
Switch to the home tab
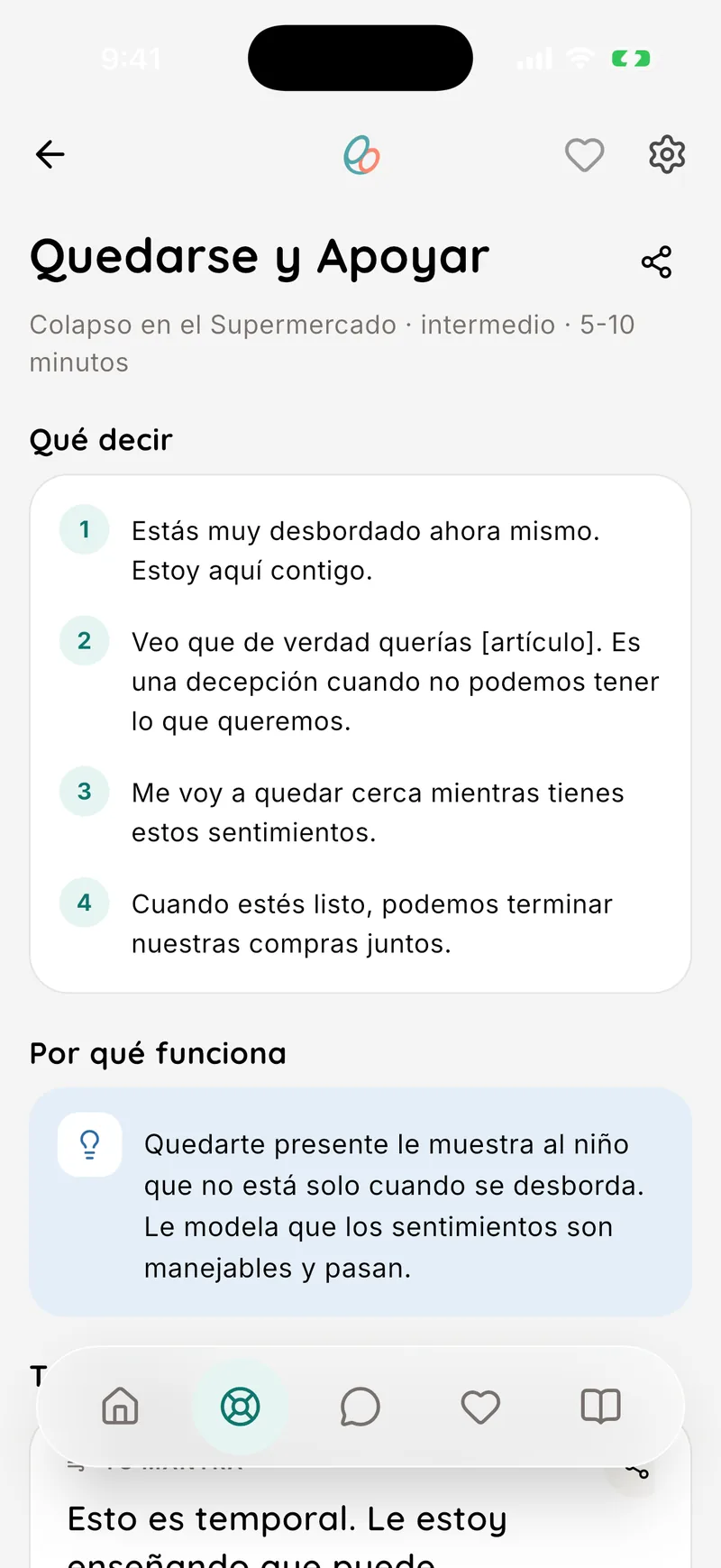[121, 1407]
